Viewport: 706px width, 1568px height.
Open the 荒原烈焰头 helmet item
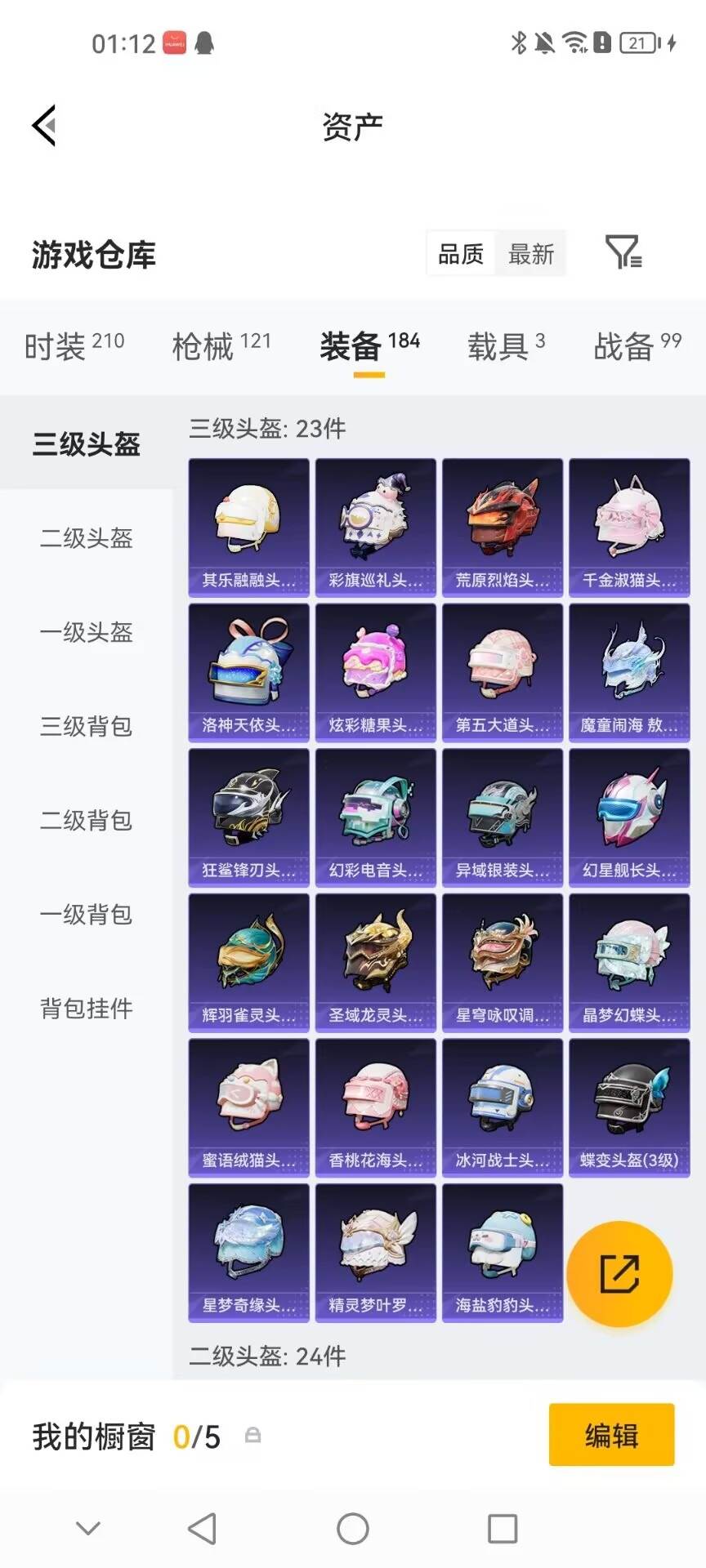point(503,528)
